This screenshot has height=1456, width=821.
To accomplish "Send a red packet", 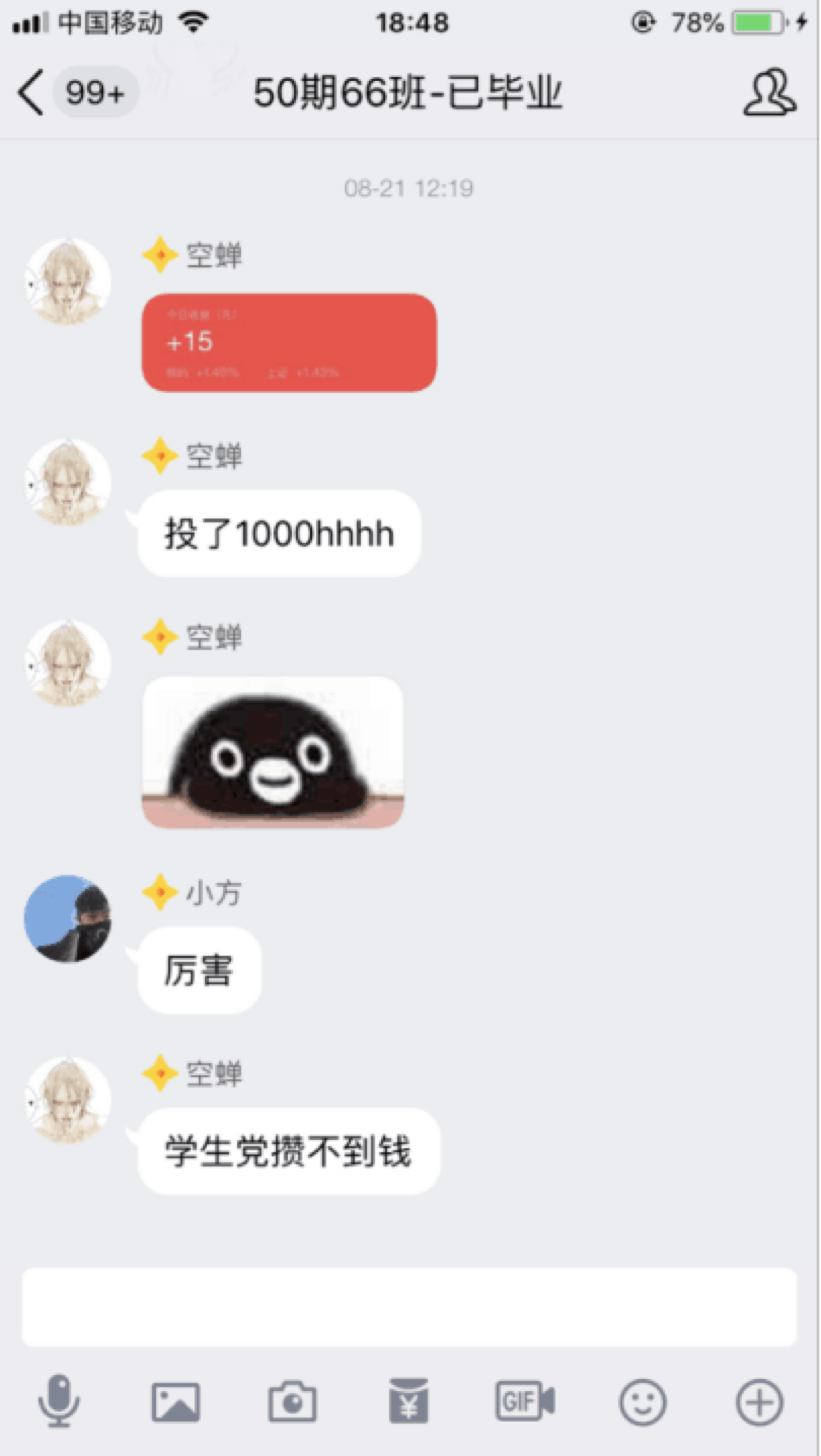I will tap(409, 1401).
